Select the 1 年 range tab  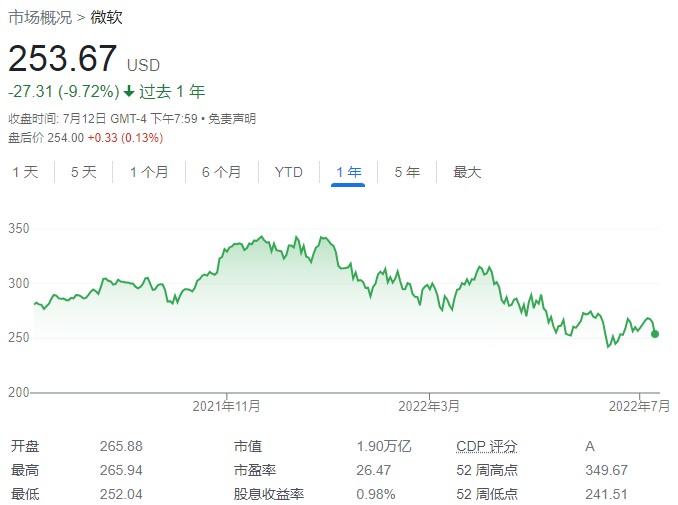coord(348,172)
